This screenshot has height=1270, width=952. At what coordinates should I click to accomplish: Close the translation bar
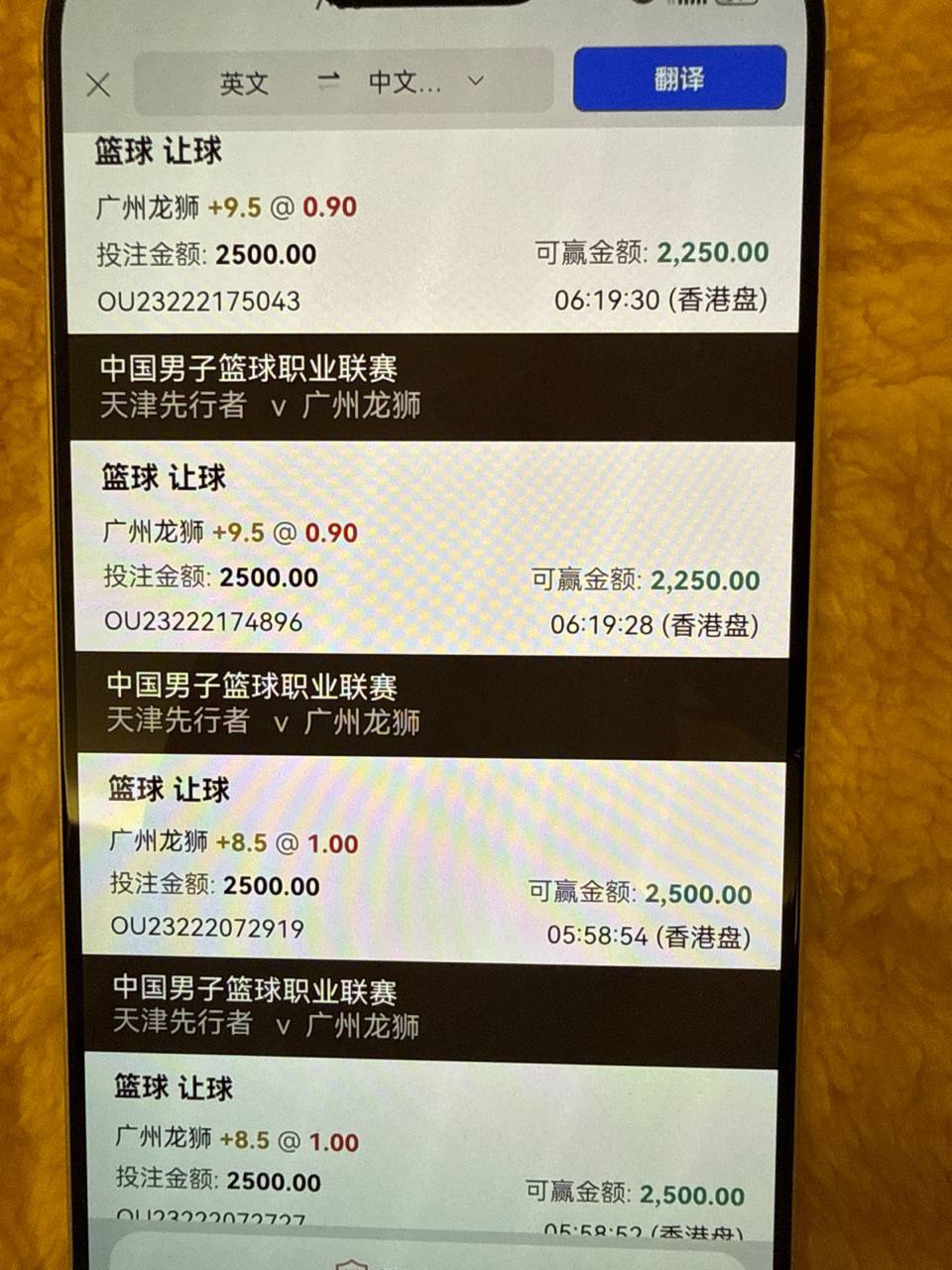[98, 85]
